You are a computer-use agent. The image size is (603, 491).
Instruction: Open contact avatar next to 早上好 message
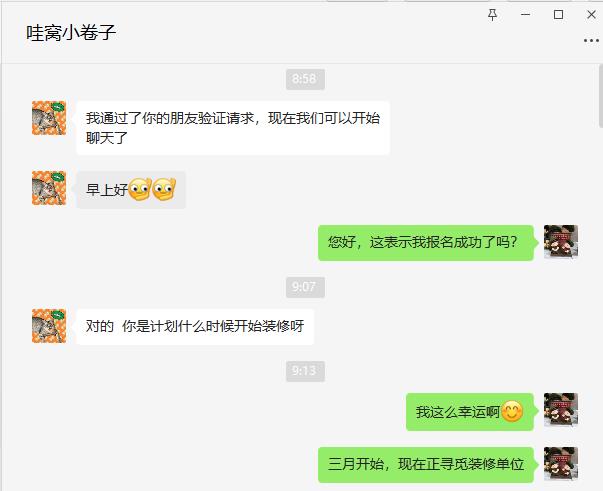49,188
